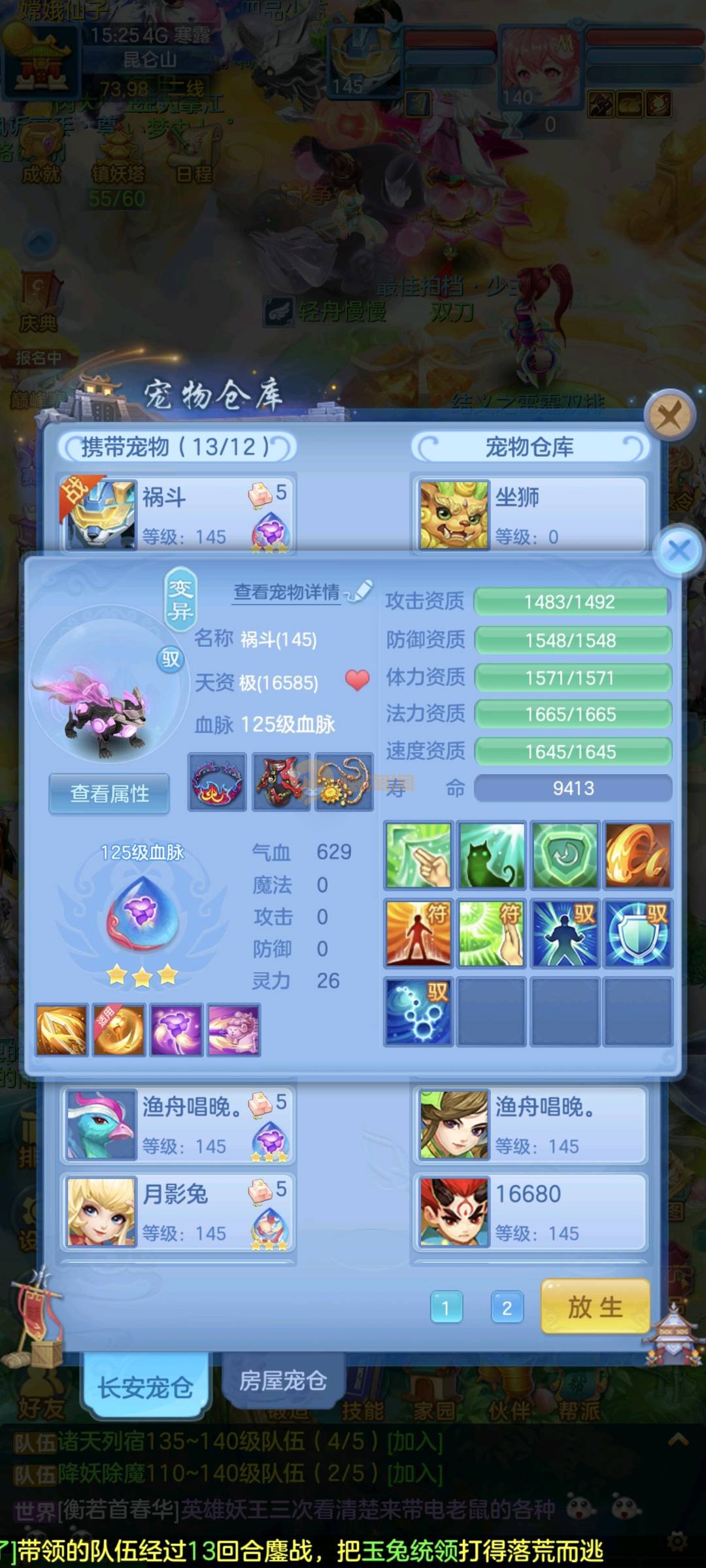Select 渔舟唱晚。 in the warehouse list

tap(529, 1125)
